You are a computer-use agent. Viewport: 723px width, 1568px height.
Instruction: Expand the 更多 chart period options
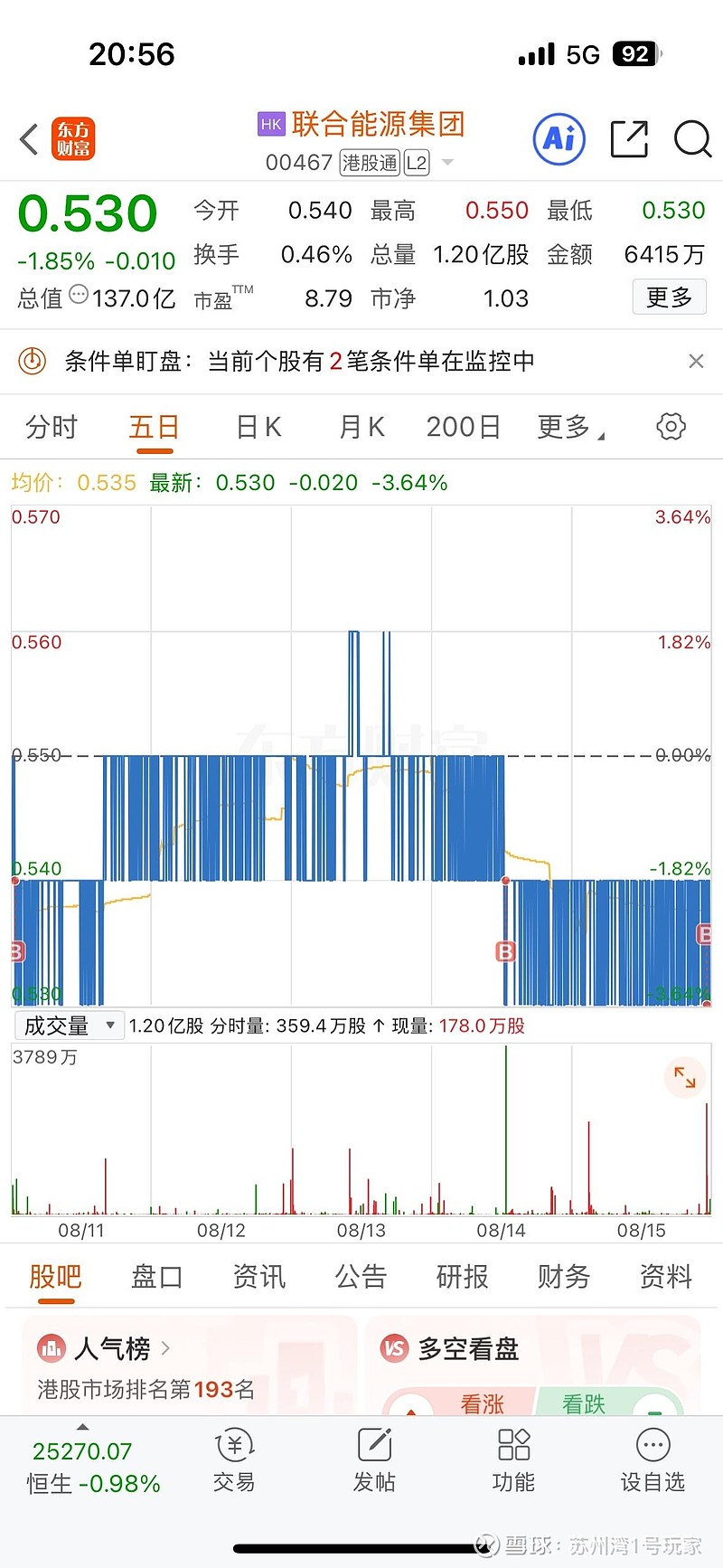569,427
